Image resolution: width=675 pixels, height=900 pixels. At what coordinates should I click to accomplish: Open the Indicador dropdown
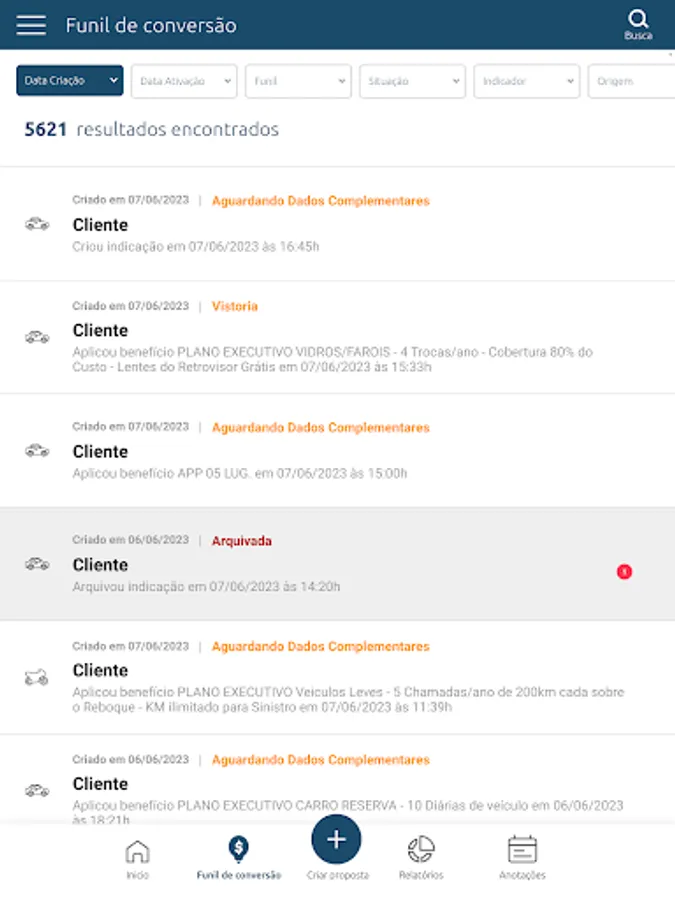(527, 81)
